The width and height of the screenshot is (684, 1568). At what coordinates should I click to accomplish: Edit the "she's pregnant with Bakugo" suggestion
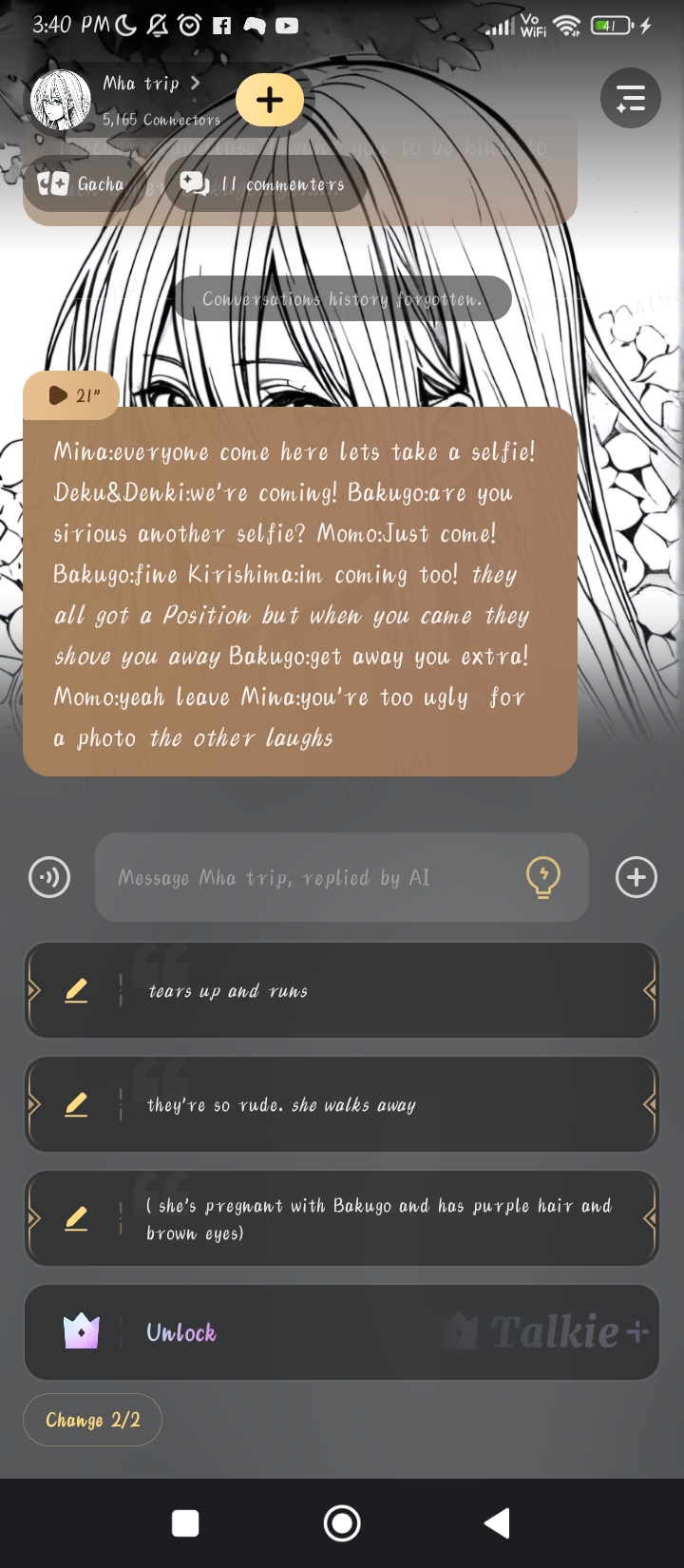pos(76,1219)
